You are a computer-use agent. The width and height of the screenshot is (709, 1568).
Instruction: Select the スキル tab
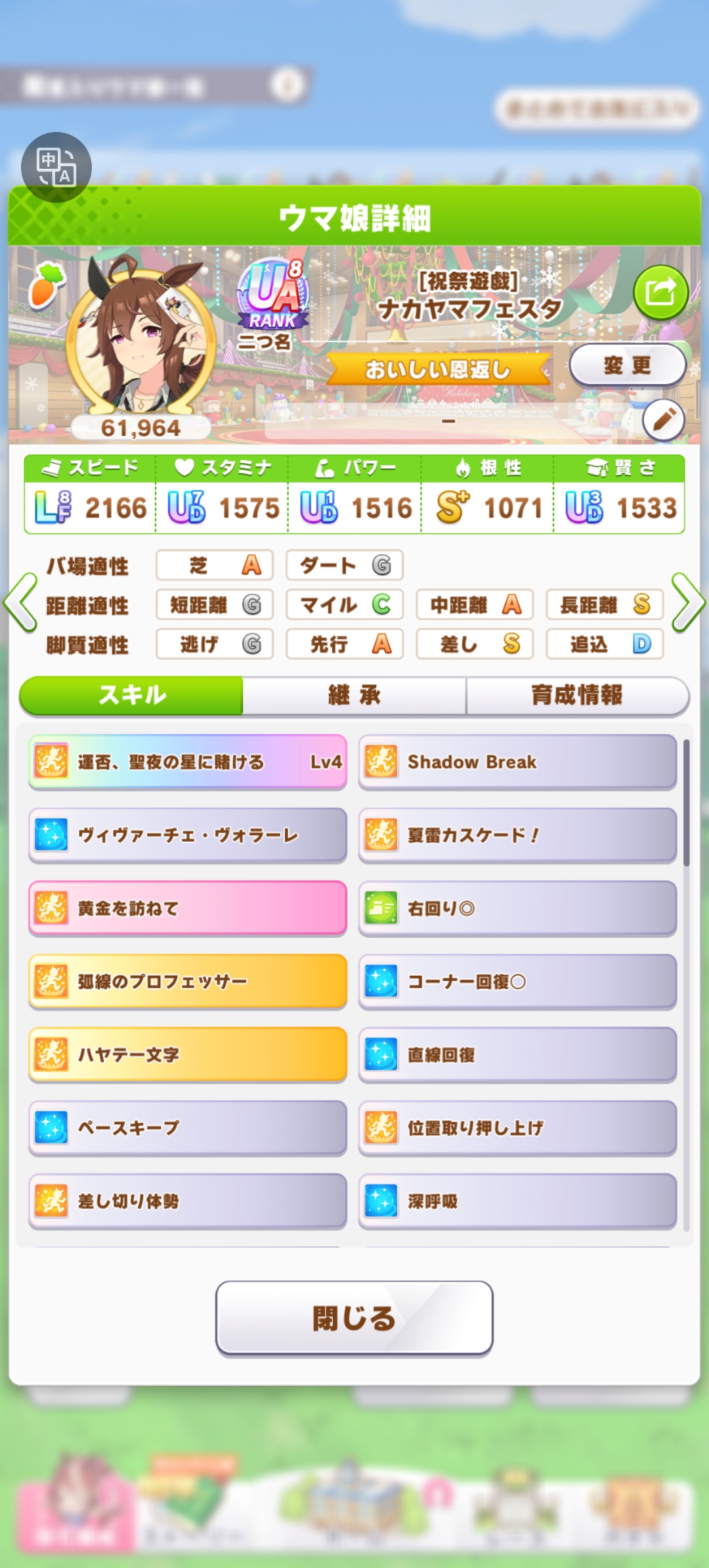[131, 695]
